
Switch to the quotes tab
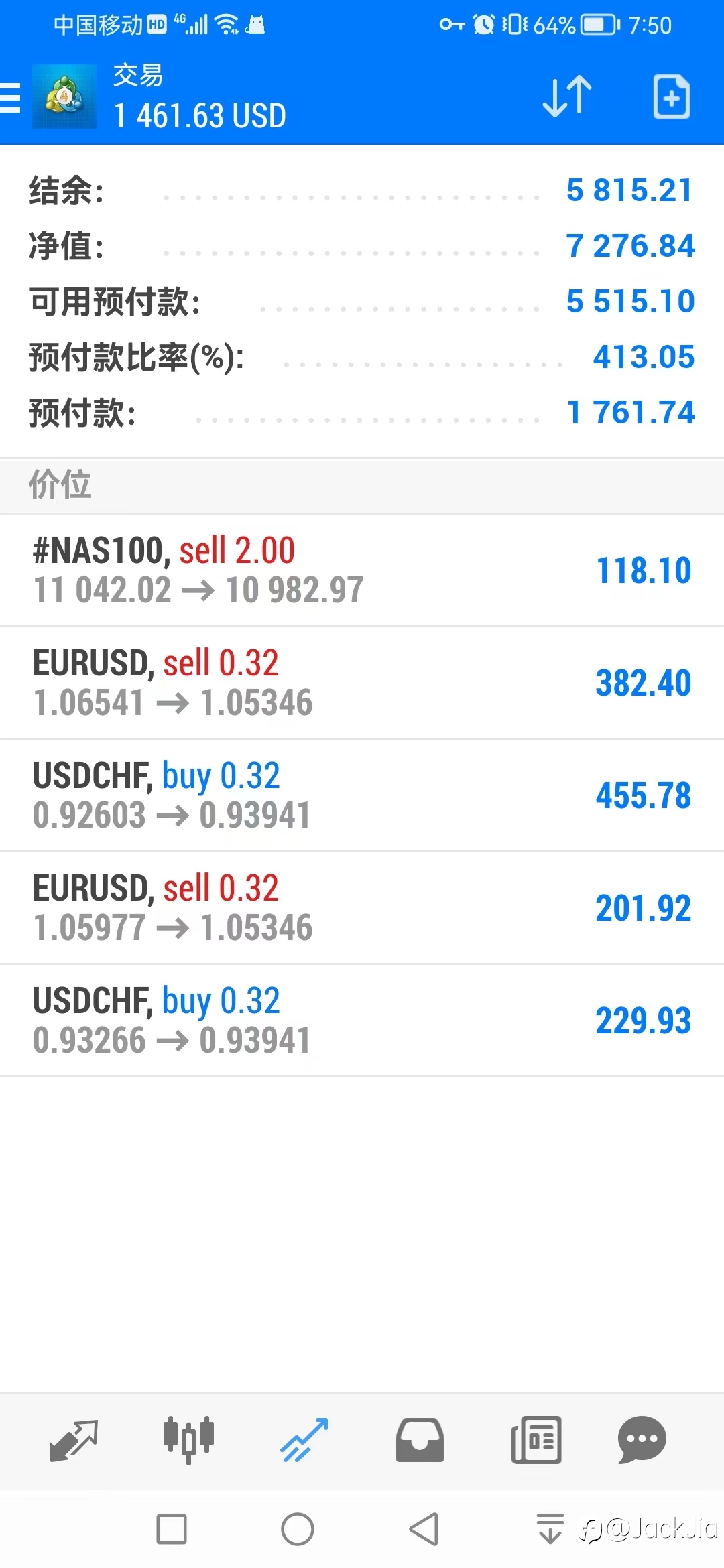point(74,1440)
